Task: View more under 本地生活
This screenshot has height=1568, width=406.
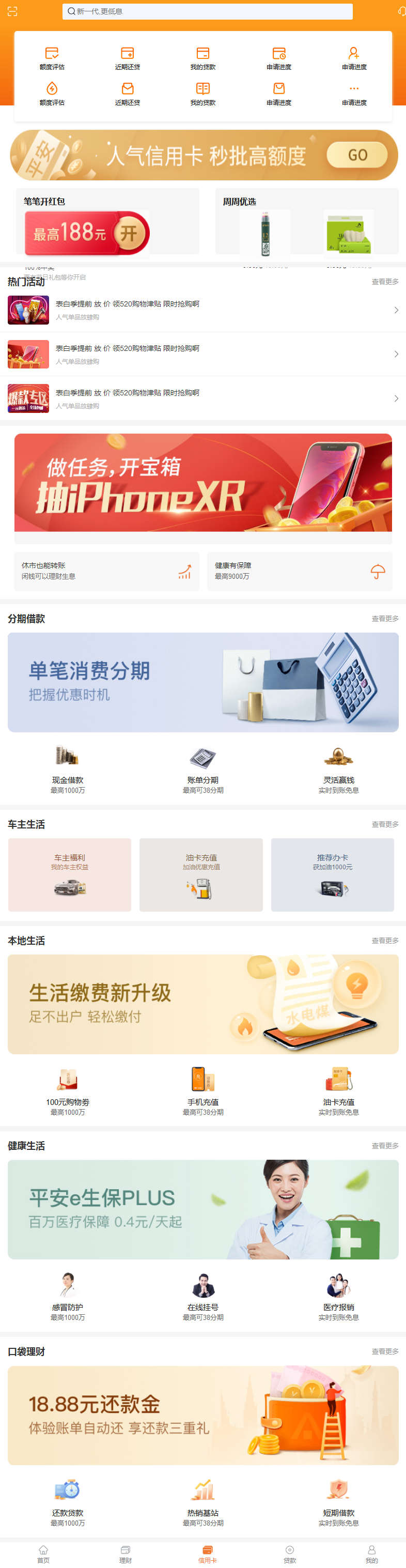Action: pyautogui.click(x=385, y=941)
